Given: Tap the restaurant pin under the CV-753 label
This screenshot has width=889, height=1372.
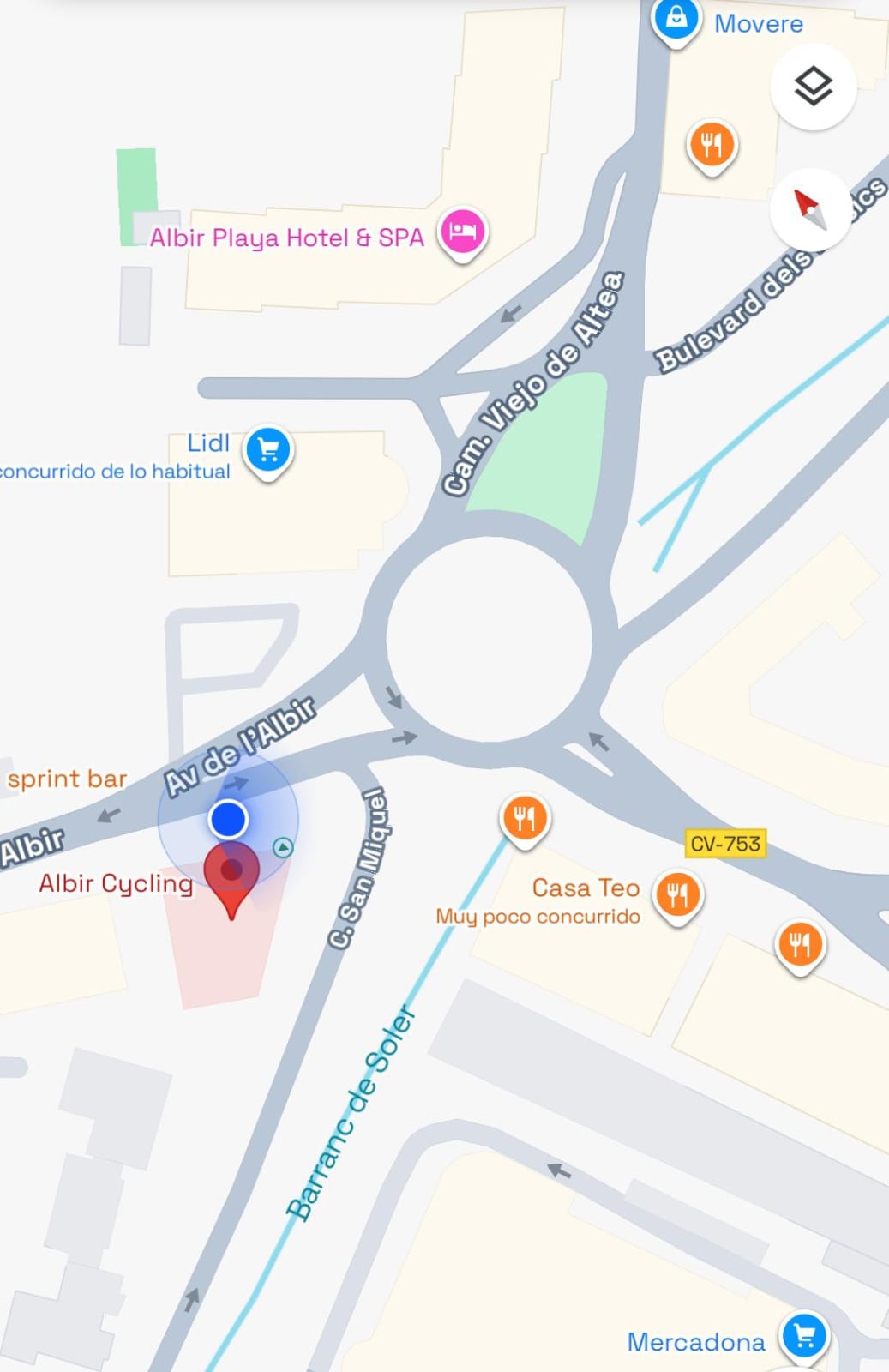Looking at the screenshot, I should pos(800,944).
